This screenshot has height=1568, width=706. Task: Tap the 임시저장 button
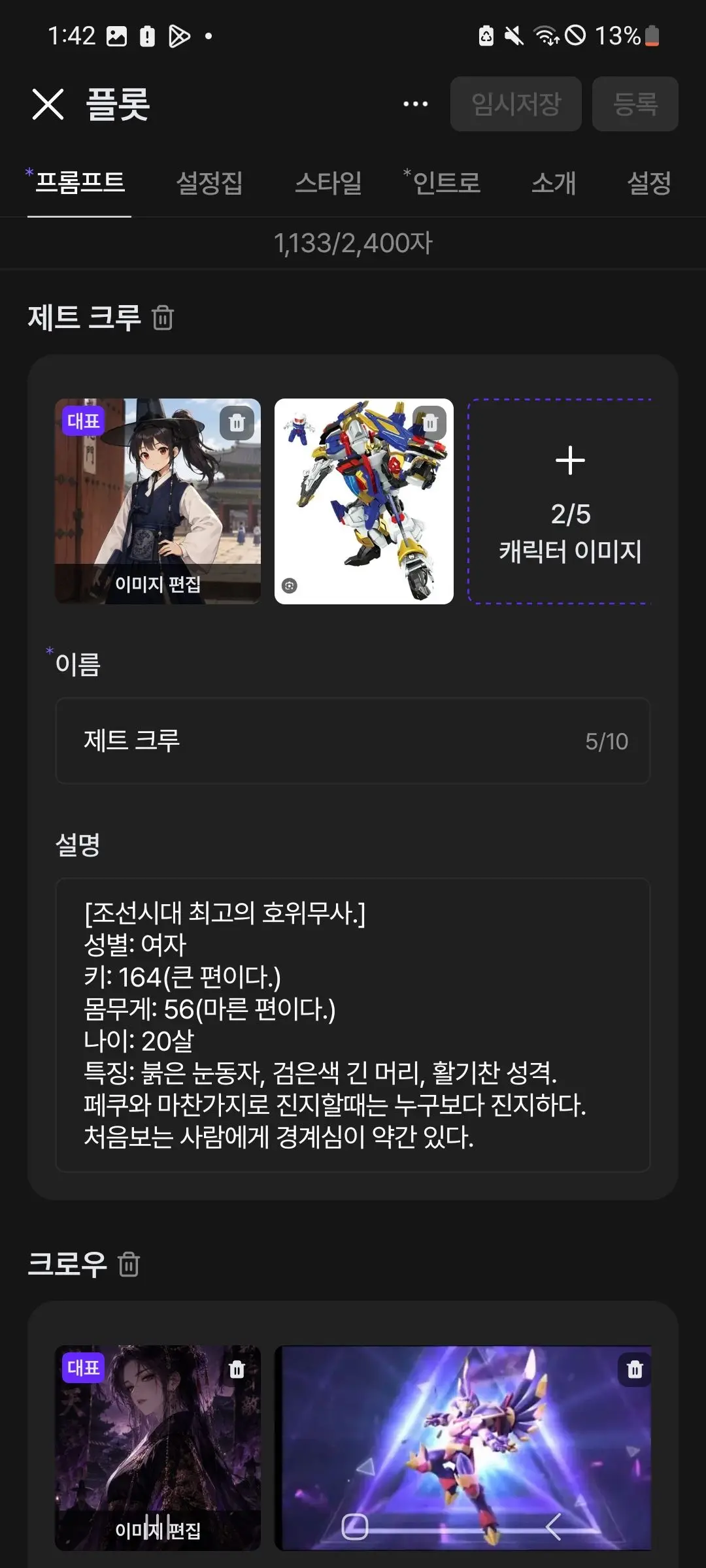click(516, 104)
